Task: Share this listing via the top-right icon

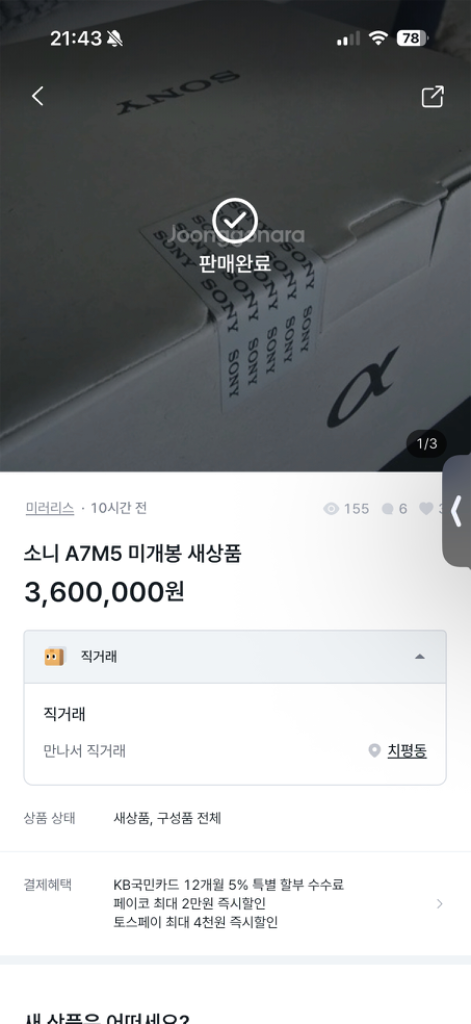Action: coord(432,96)
